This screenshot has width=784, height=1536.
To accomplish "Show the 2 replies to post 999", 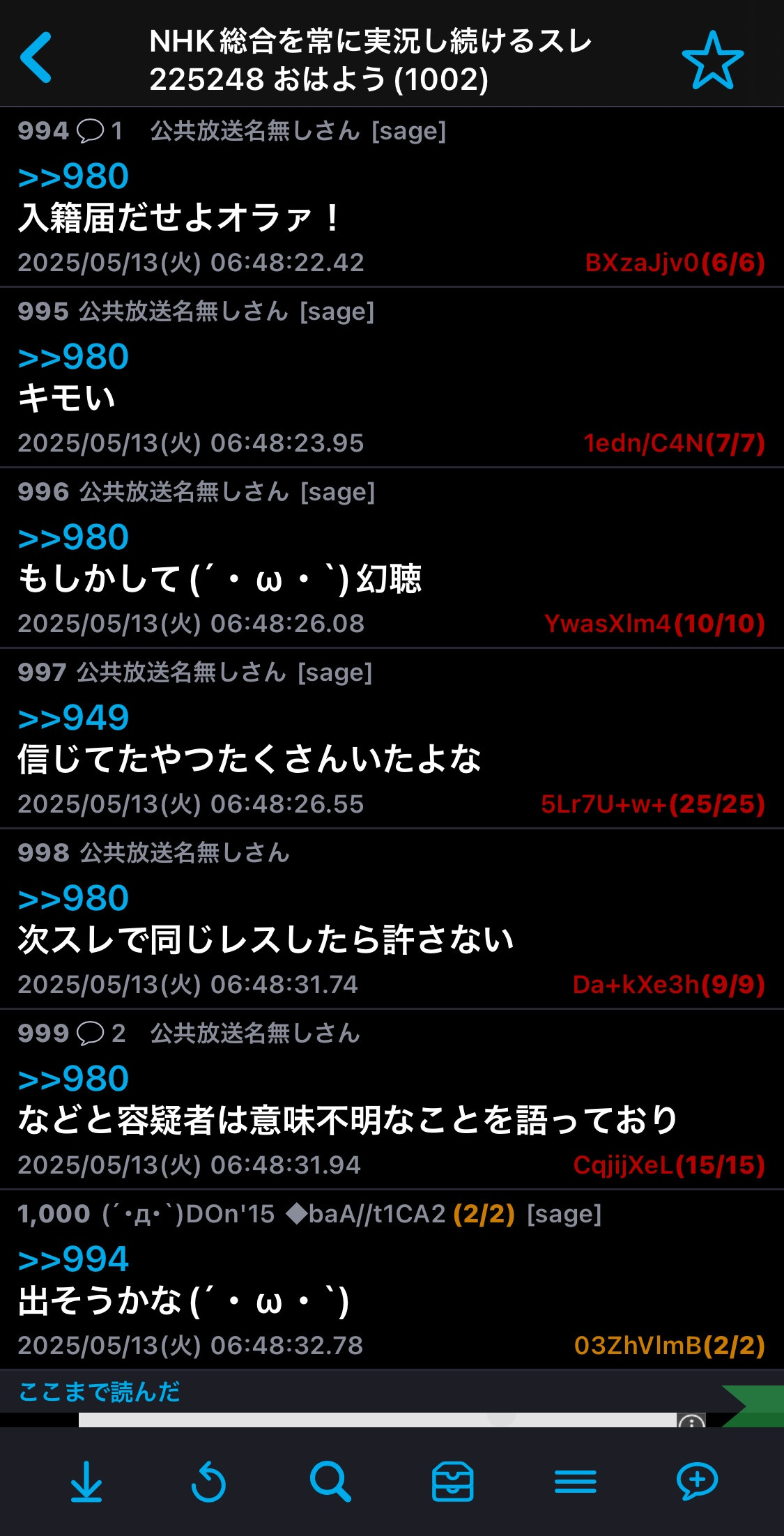I will [100, 1034].
